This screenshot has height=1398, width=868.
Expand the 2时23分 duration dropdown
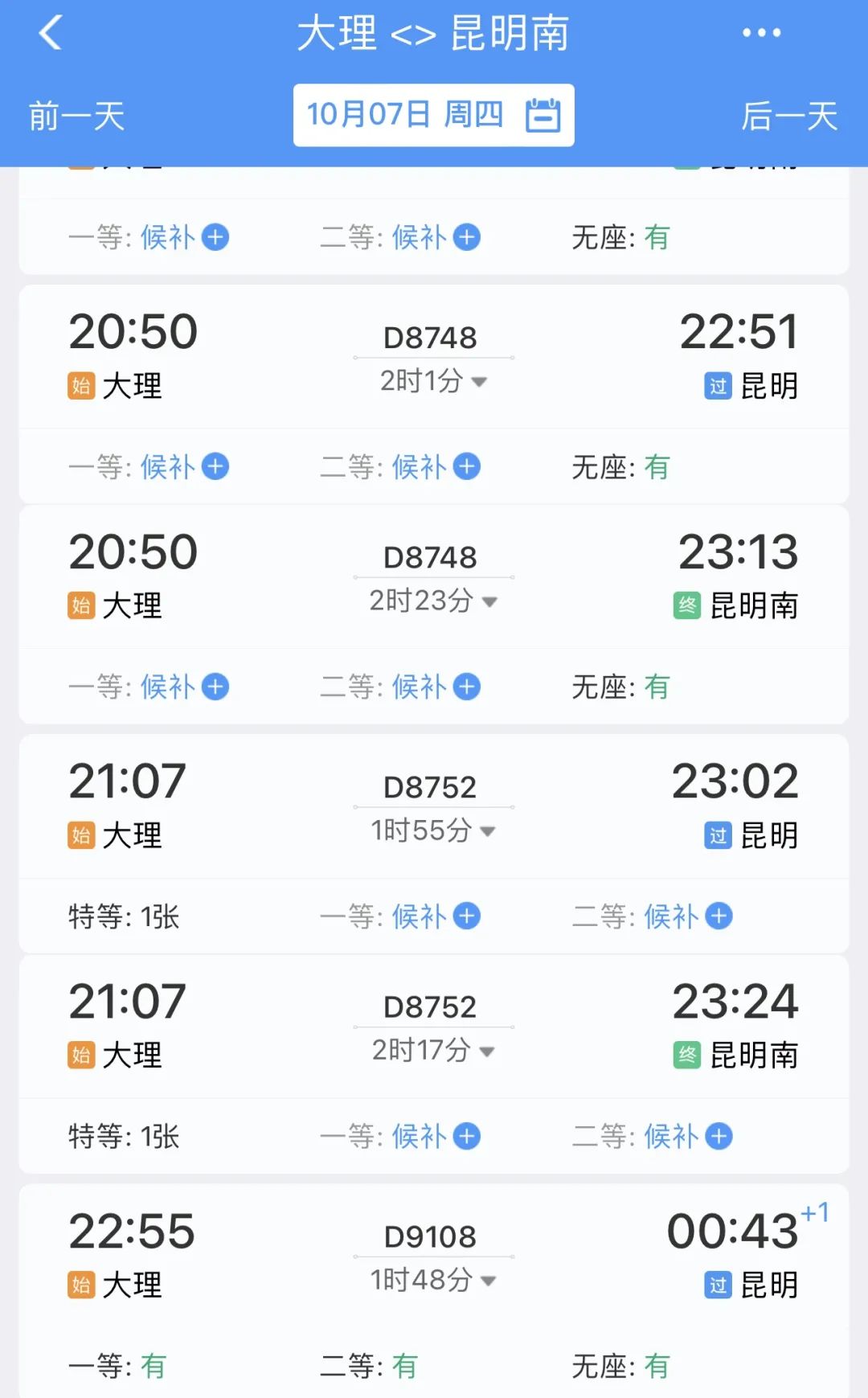coord(434,601)
